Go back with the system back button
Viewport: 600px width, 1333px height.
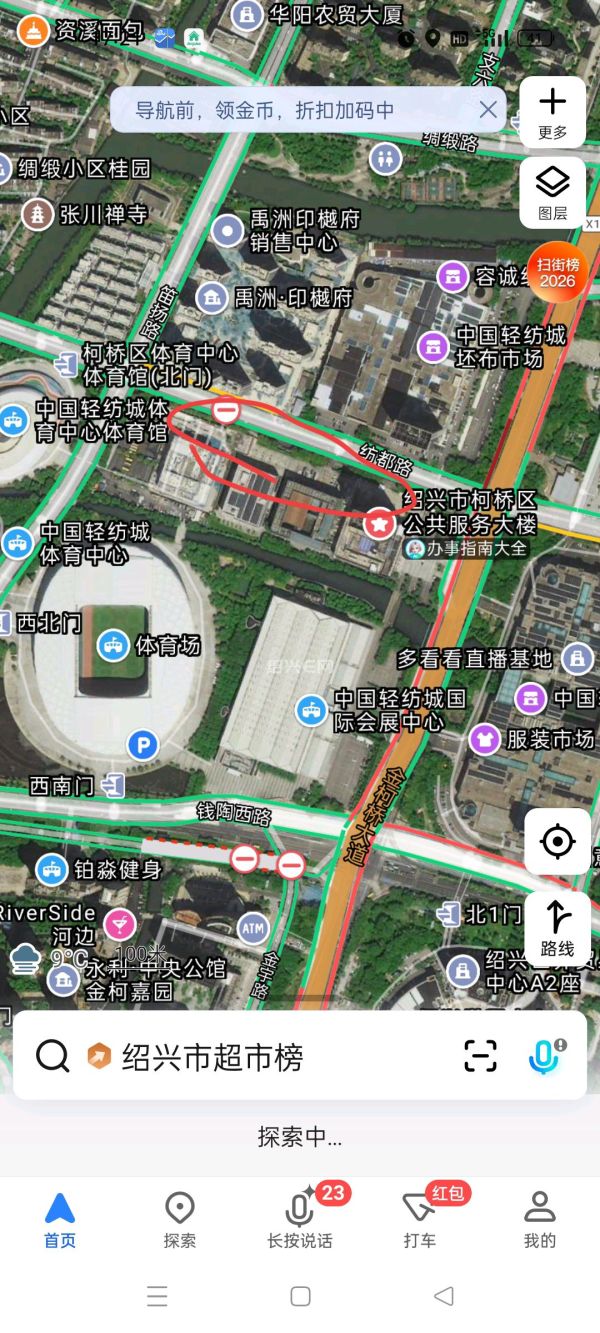coord(444,1296)
